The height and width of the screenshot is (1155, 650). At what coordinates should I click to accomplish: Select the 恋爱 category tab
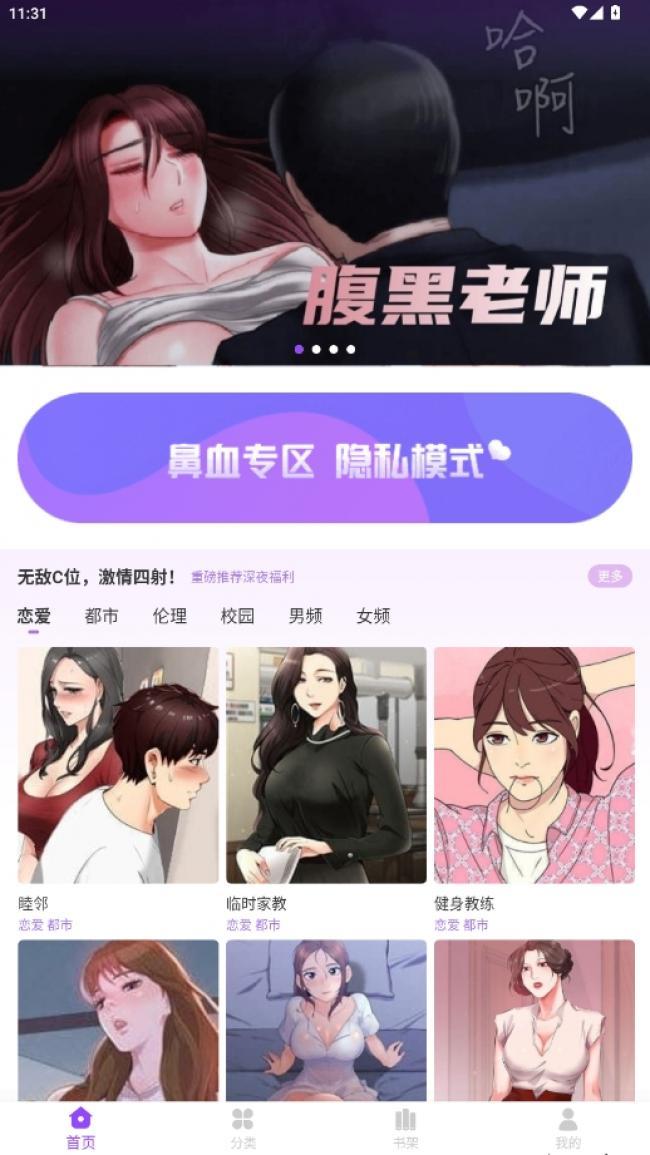(34, 616)
